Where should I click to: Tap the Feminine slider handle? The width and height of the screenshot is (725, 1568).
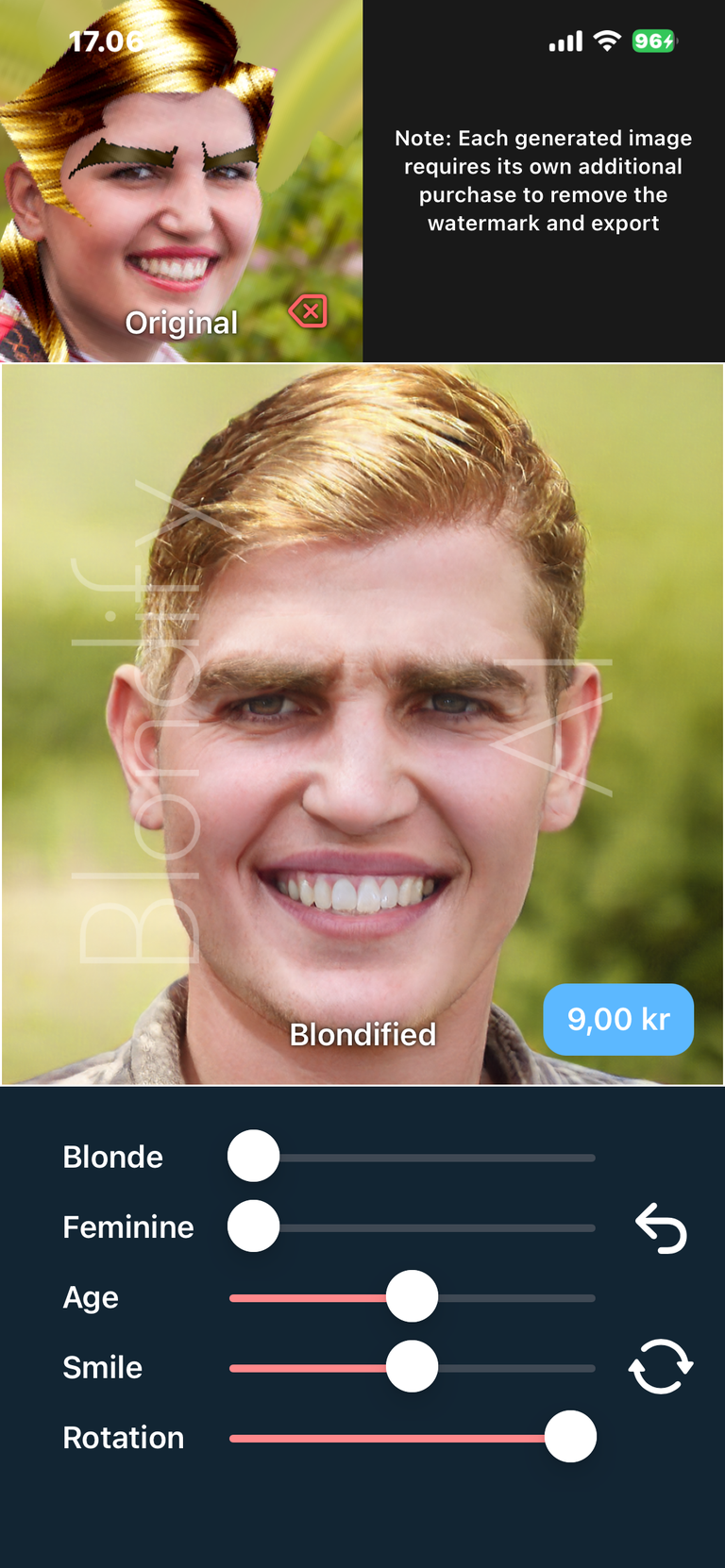254,1226
